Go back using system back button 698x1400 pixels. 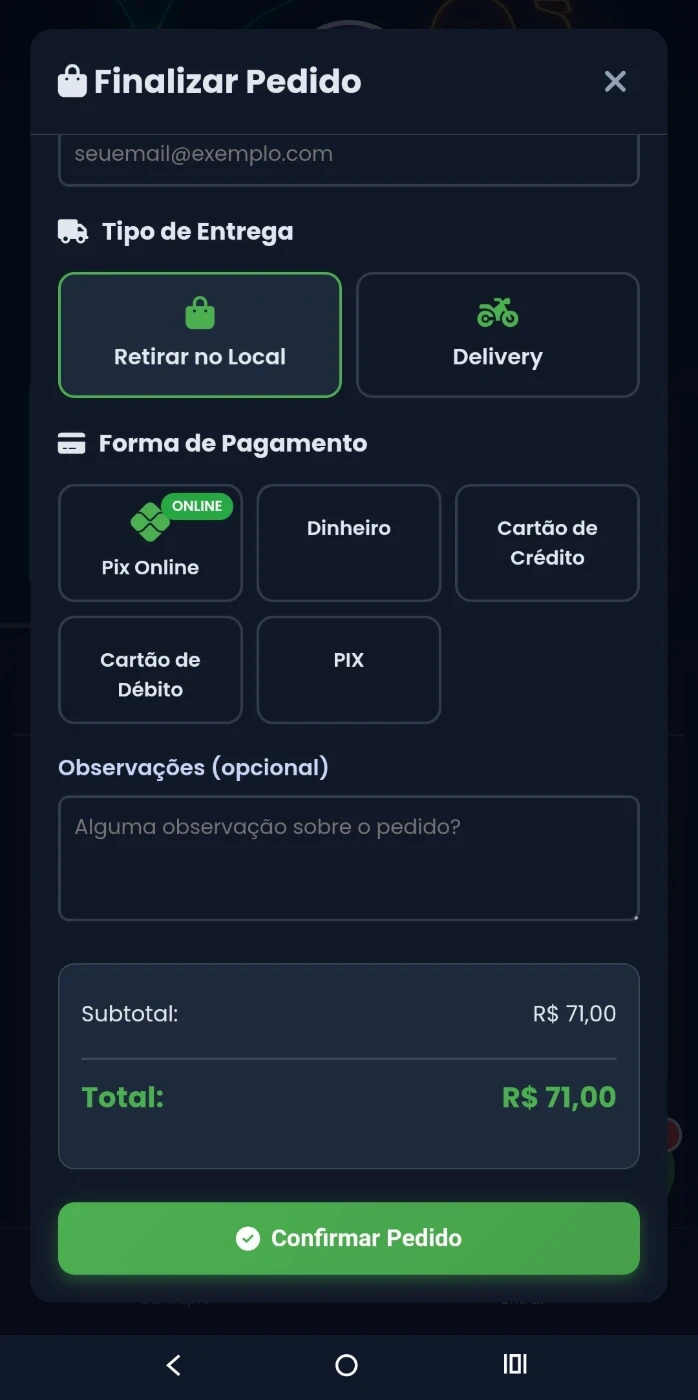pyautogui.click(x=174, y=1365)
